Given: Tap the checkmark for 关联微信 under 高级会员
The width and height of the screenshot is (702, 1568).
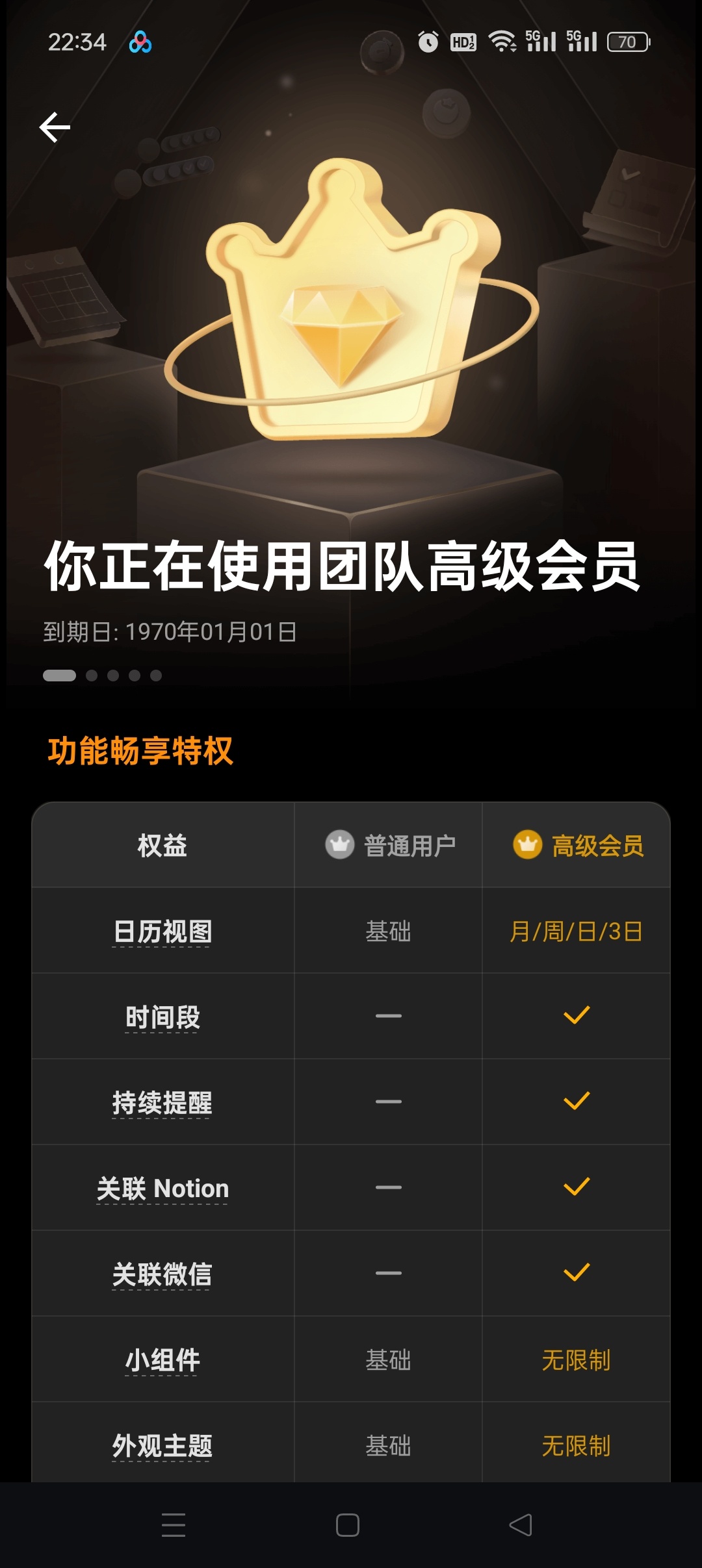Looking at the screenshot, I should 576,1274.
